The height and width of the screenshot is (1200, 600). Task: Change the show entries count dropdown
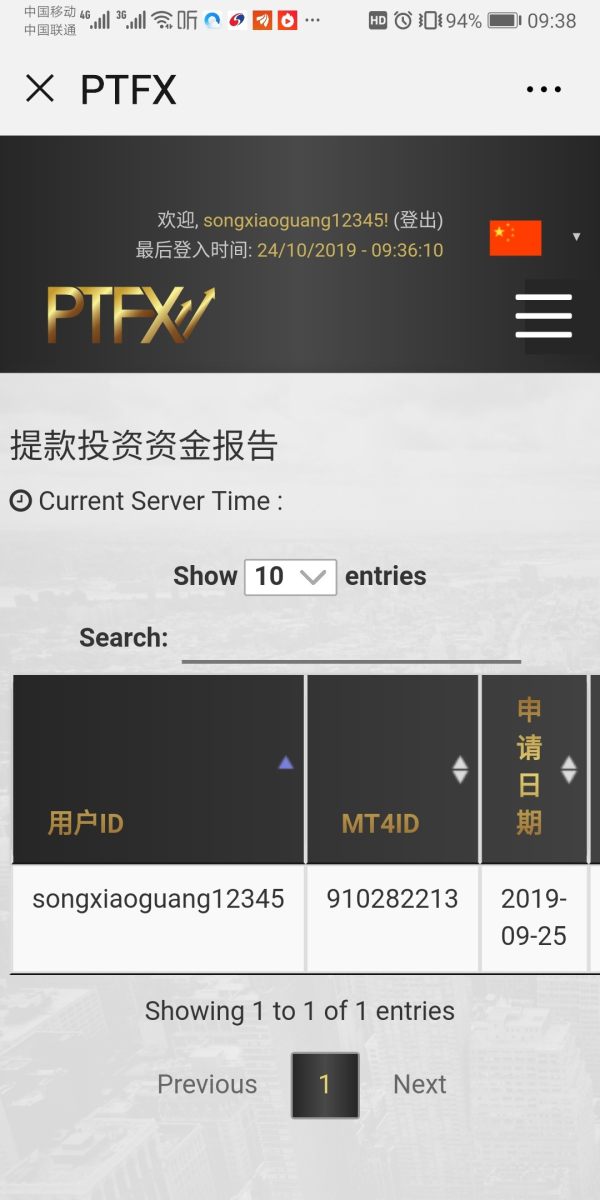pos(290,577)
